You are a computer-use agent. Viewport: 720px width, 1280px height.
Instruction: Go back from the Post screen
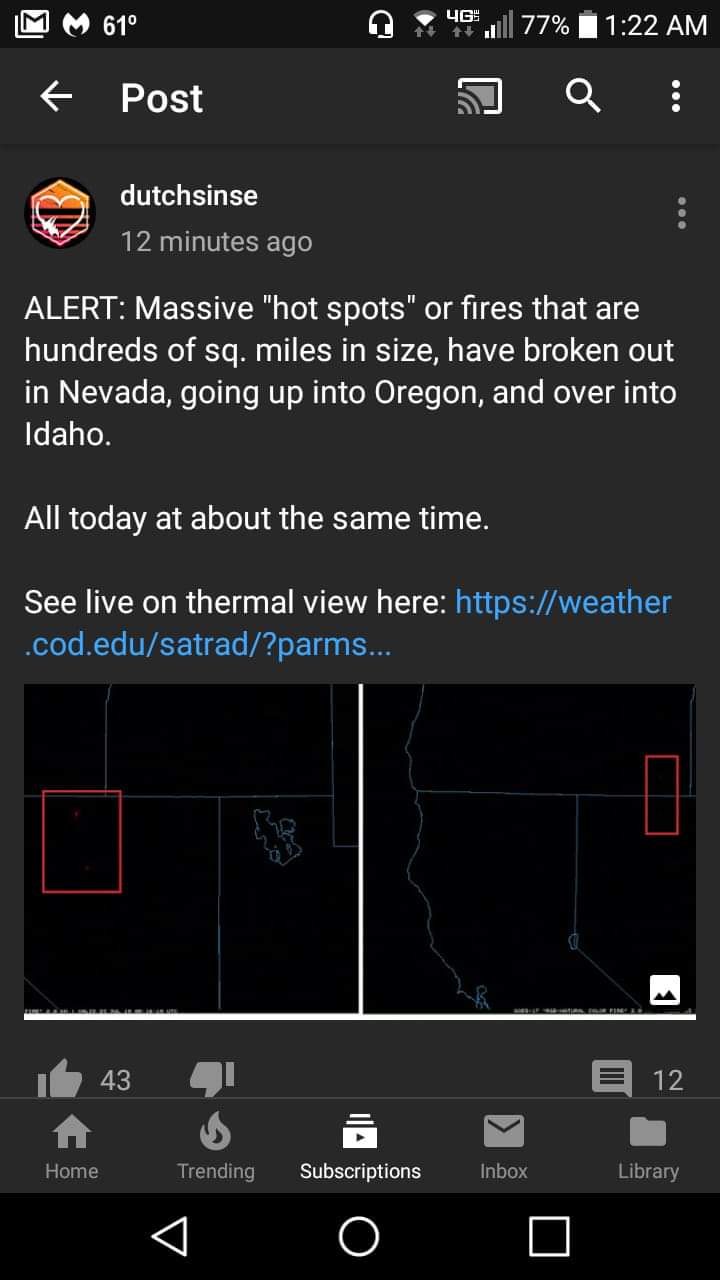[x=56, y=97]
